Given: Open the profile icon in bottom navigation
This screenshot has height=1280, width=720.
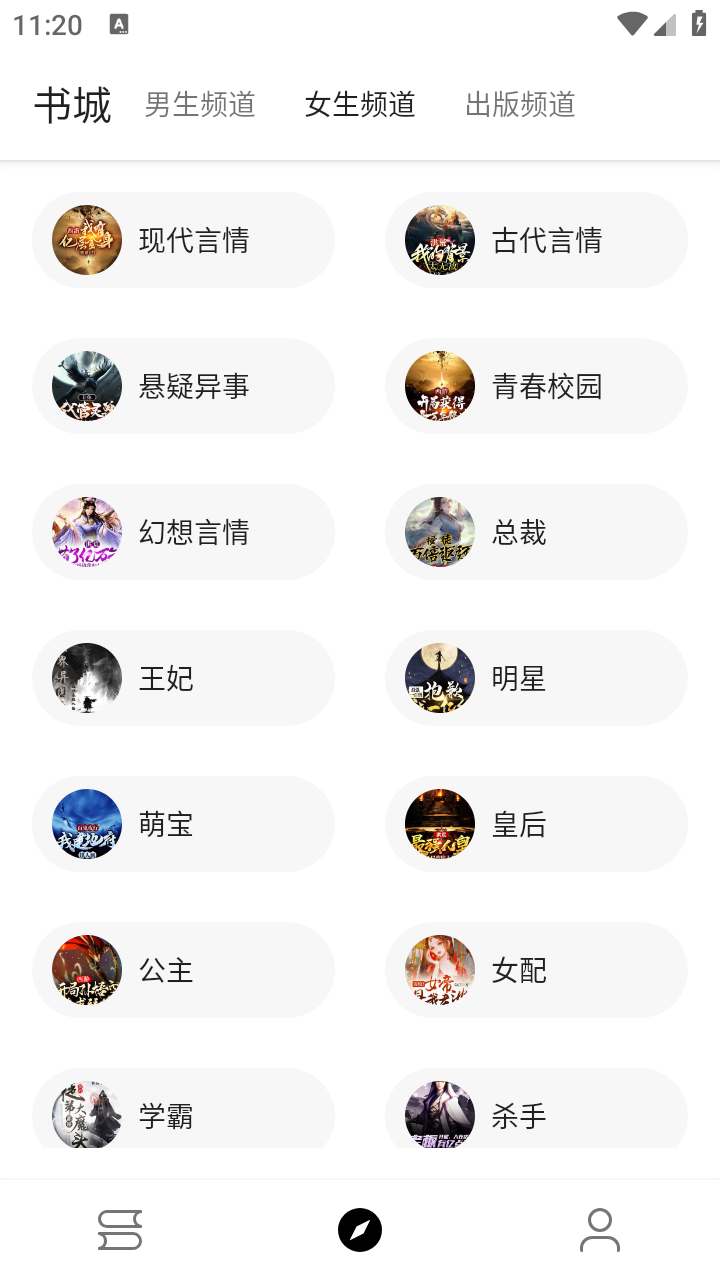Looking at the screenshot, I should point(600,1229).
